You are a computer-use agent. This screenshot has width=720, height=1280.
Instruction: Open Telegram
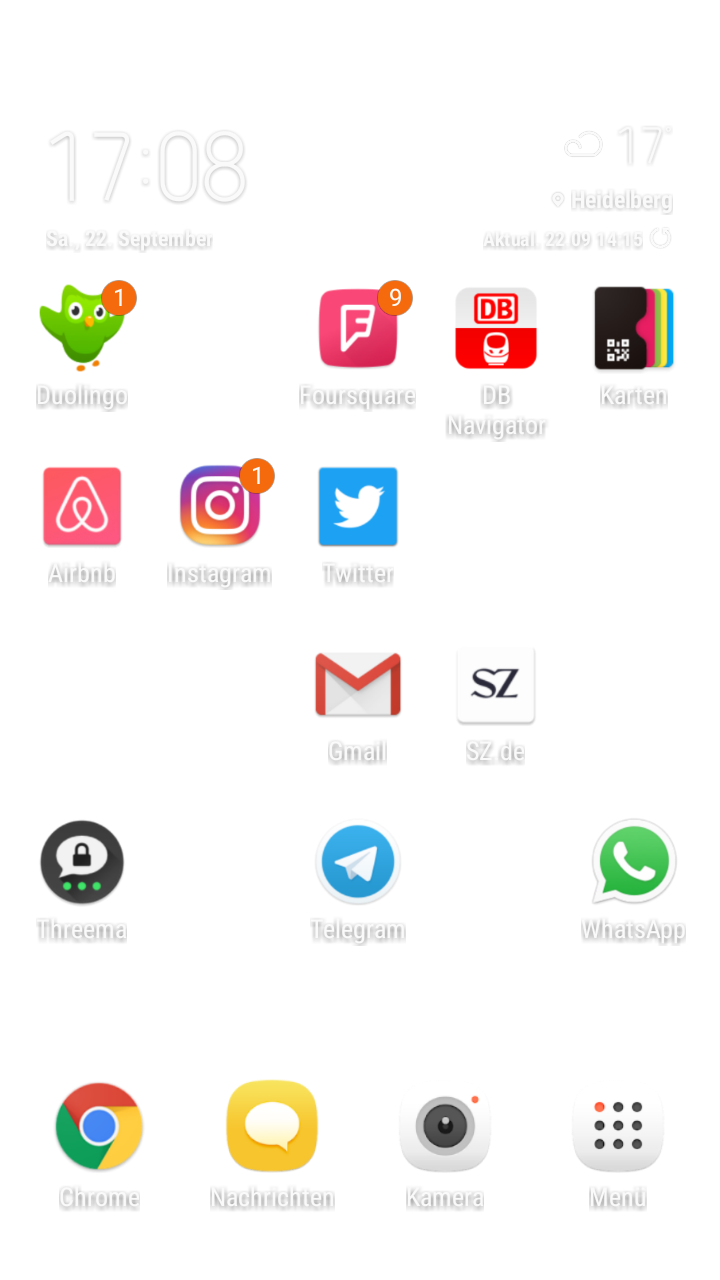[x=357, y=862]
